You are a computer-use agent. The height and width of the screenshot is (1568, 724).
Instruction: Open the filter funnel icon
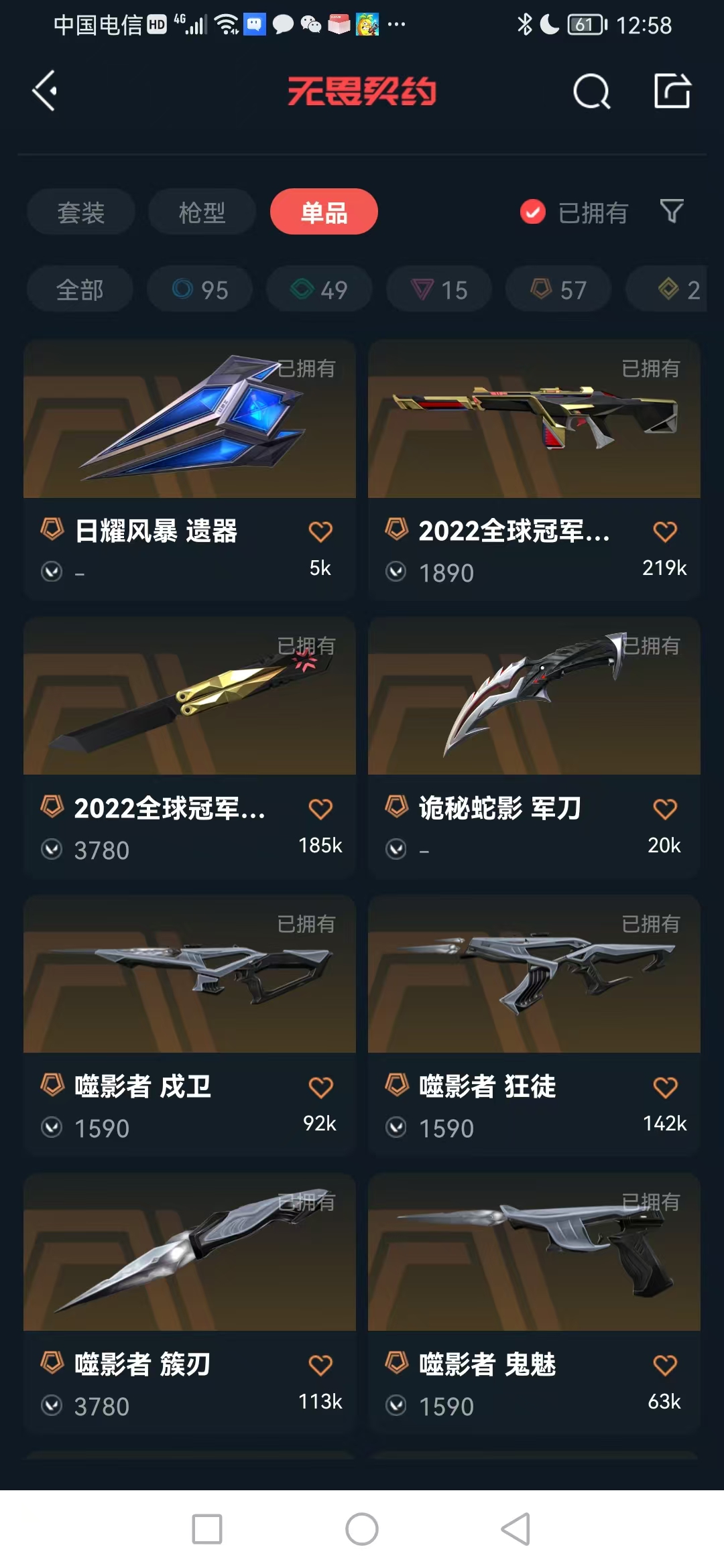pyautogui.click(x=671, y=212)
